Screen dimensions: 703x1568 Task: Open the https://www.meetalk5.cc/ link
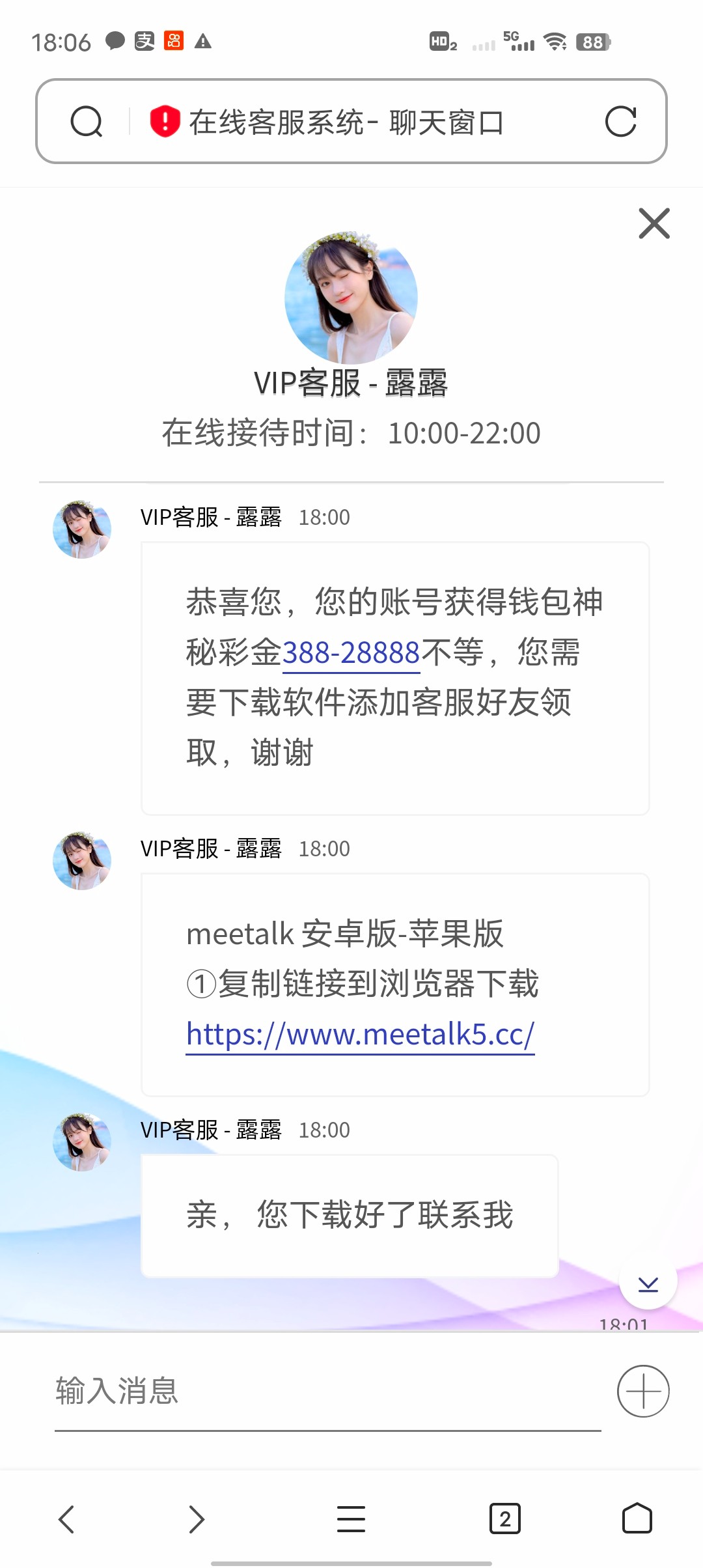(x=360, y=1034)
